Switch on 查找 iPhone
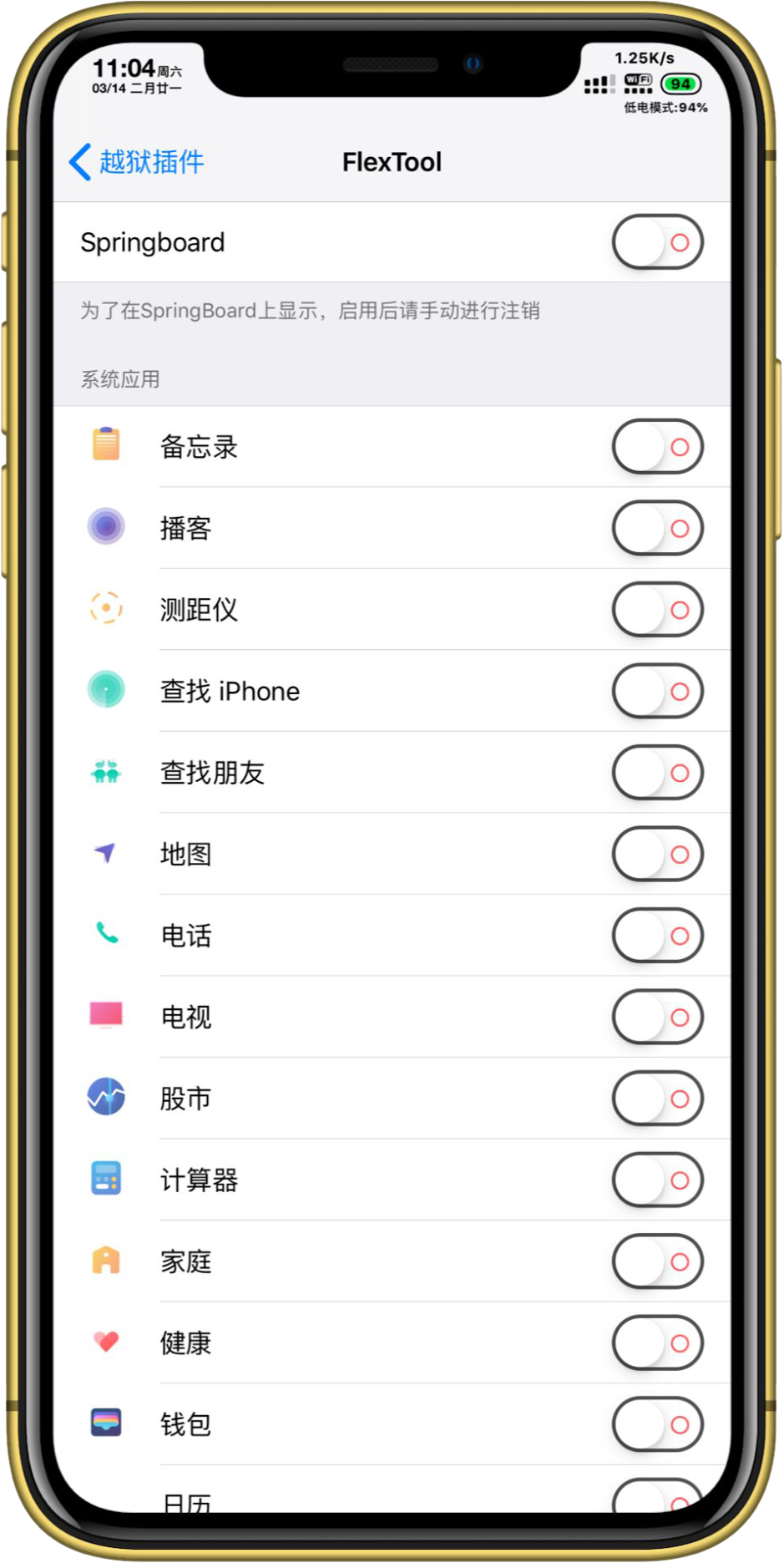 [x=657, y=691]
